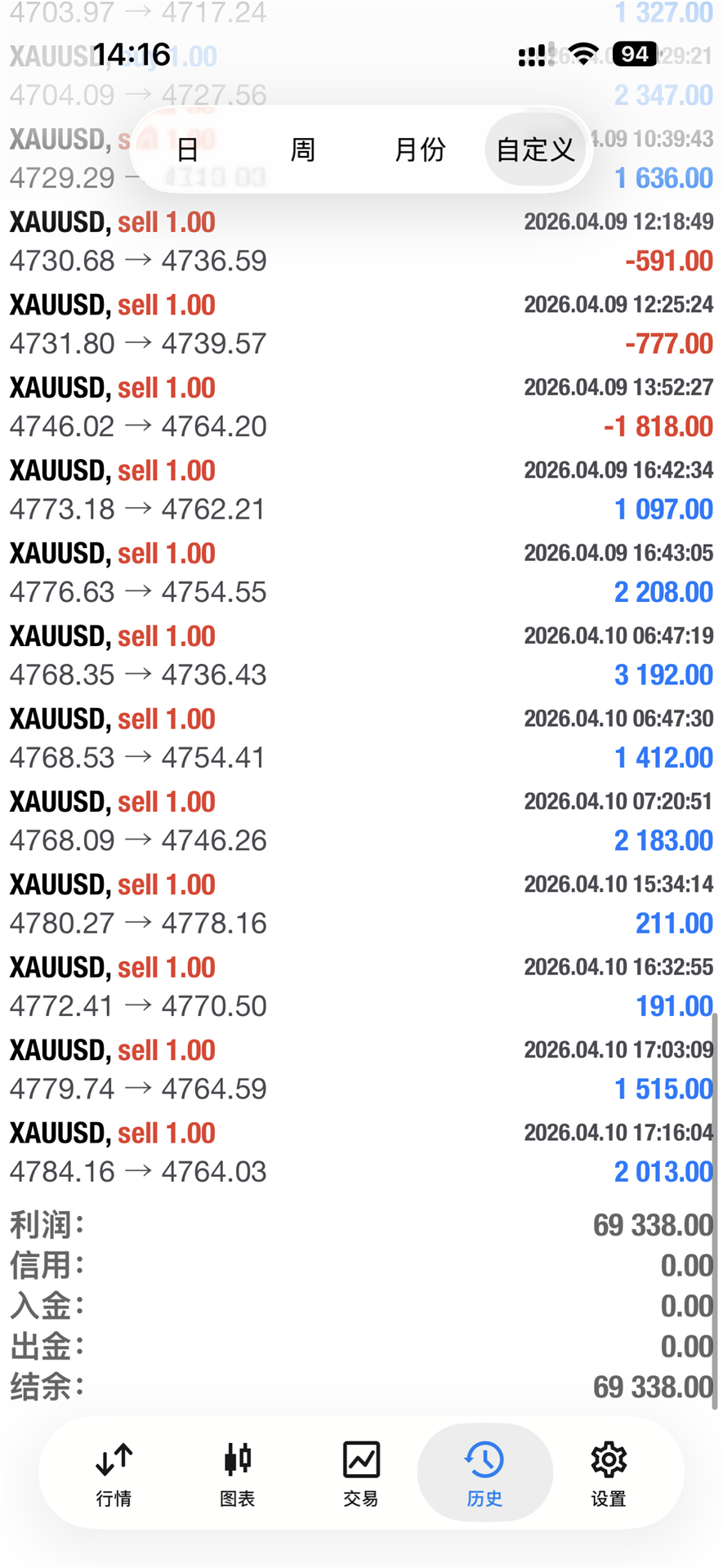Screen dimensions: 723x1568
Task: Open the trade with -777.00 loss
Action: click(361, 324)
